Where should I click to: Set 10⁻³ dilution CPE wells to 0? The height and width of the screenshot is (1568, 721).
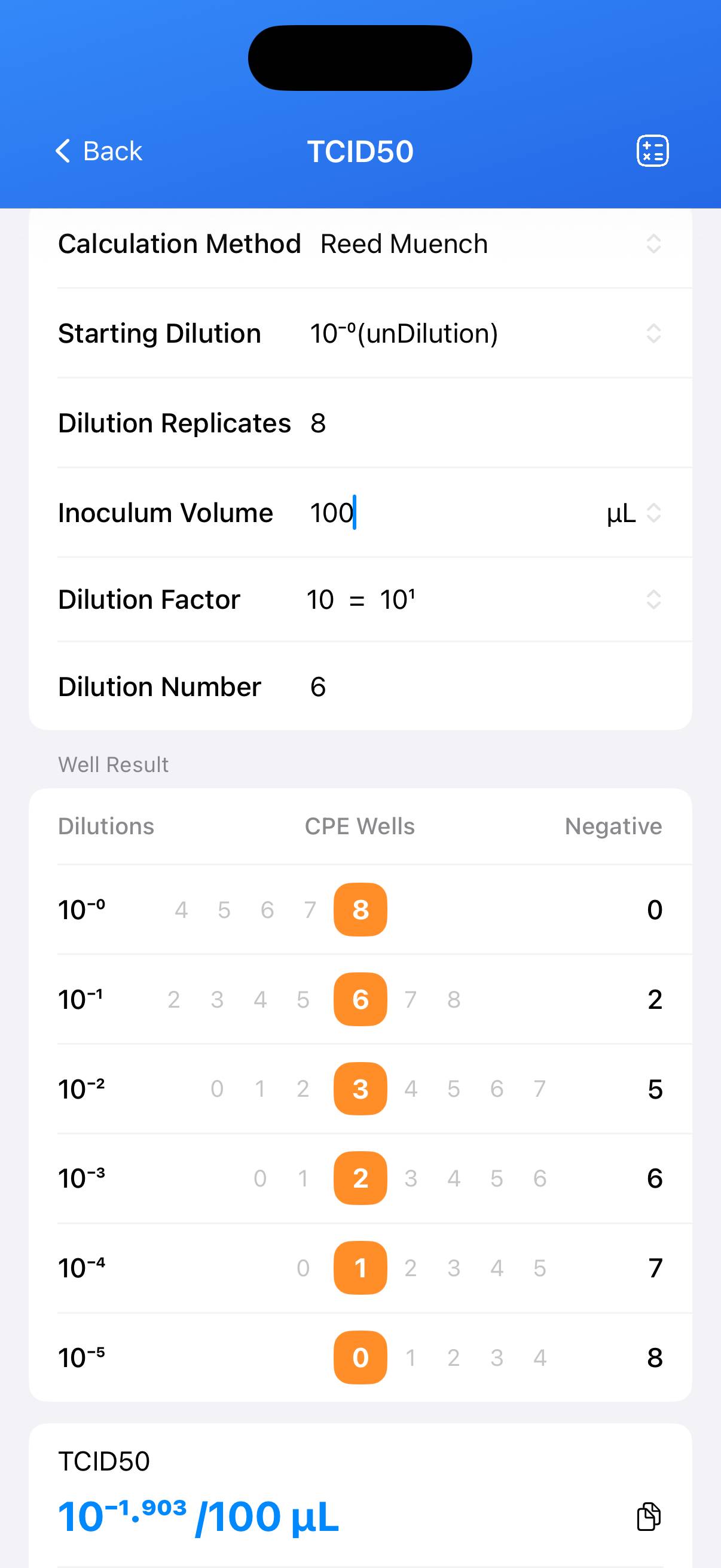(260, 1179)
